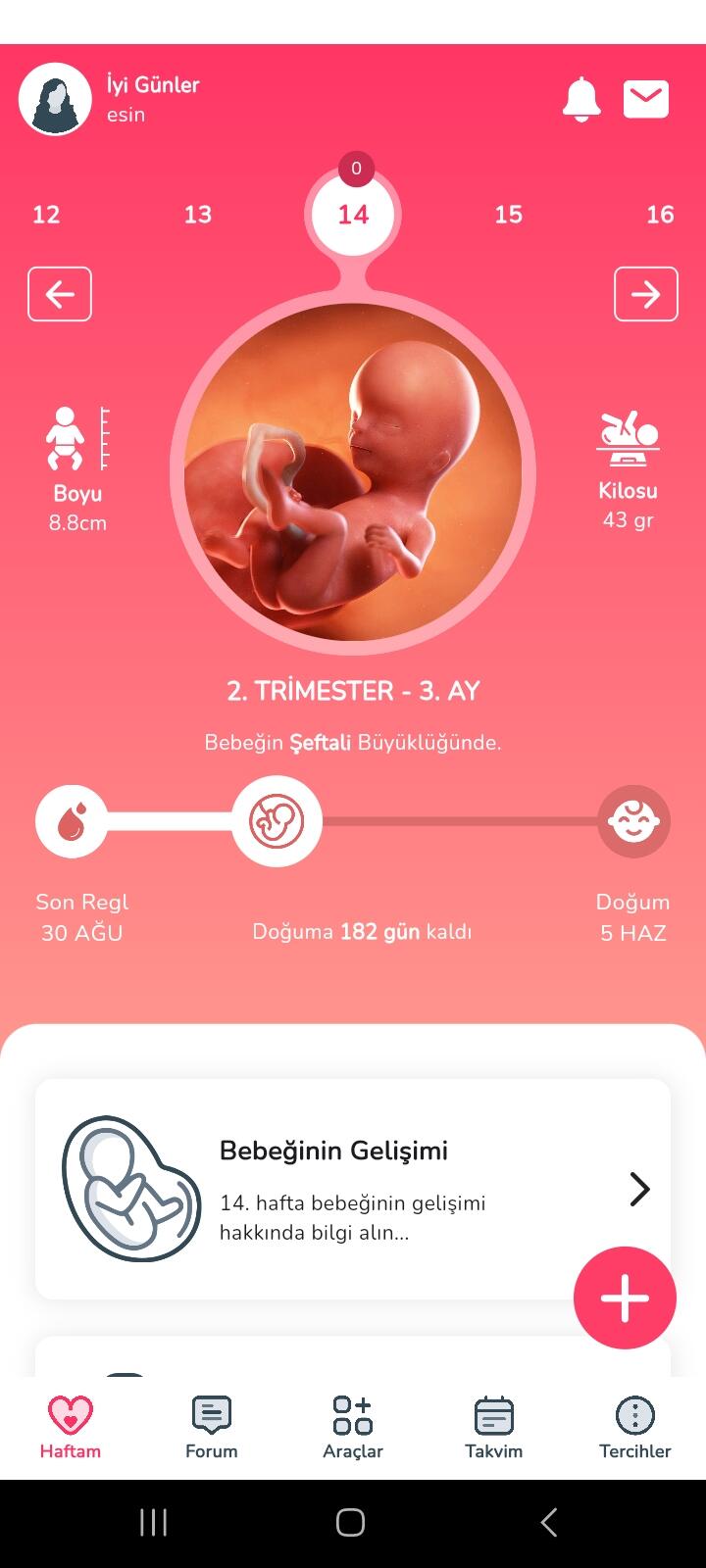Select week 12

46,215
